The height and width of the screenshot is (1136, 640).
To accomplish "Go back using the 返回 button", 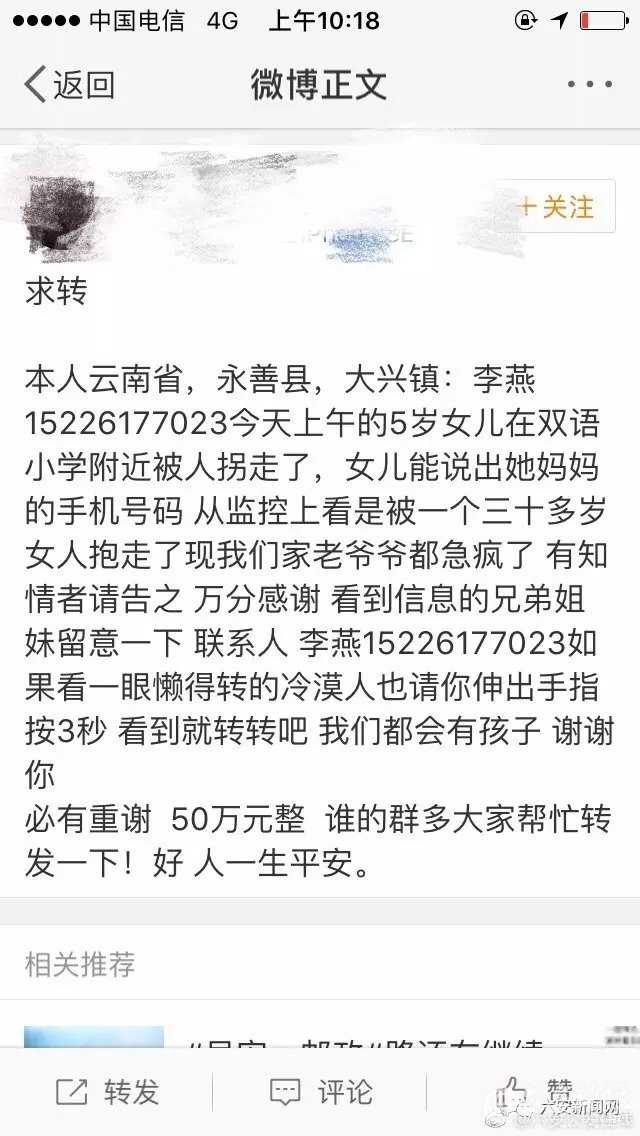I will (x=68, y=84).
